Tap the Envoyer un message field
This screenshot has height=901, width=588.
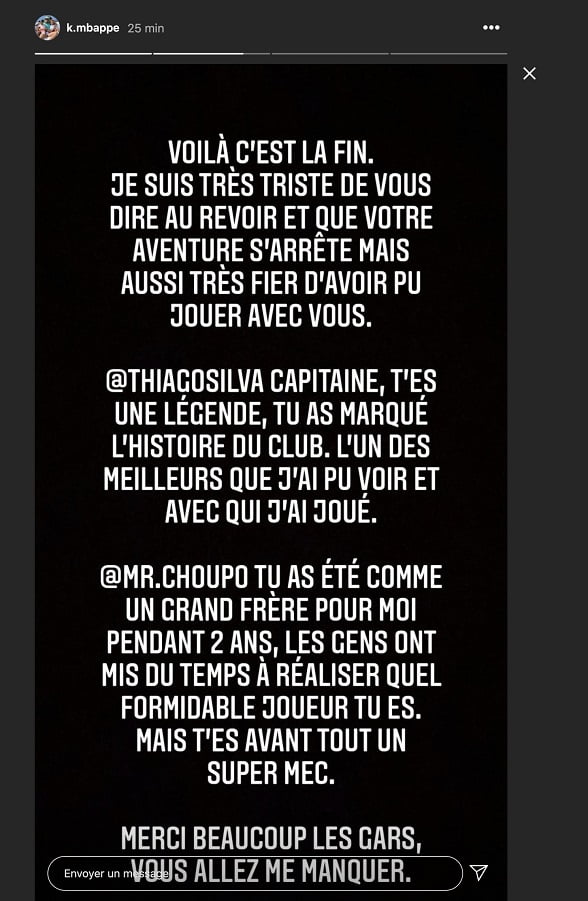(x=255, y=873)
